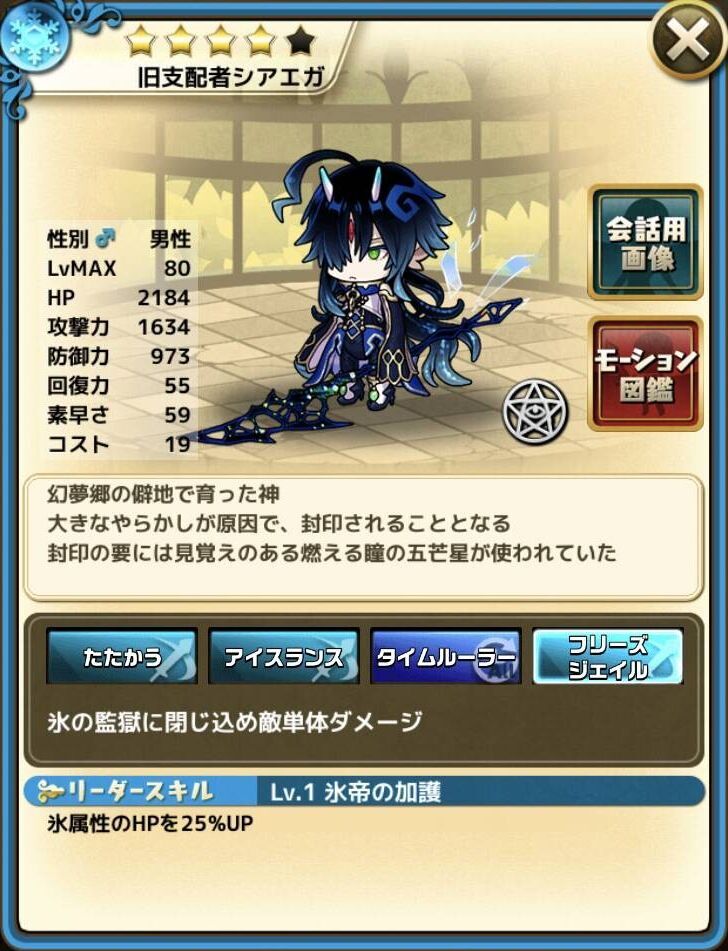Select the フリーズジェイル skill
Viewport: 728px width, 951px height.
coord(608,657)
